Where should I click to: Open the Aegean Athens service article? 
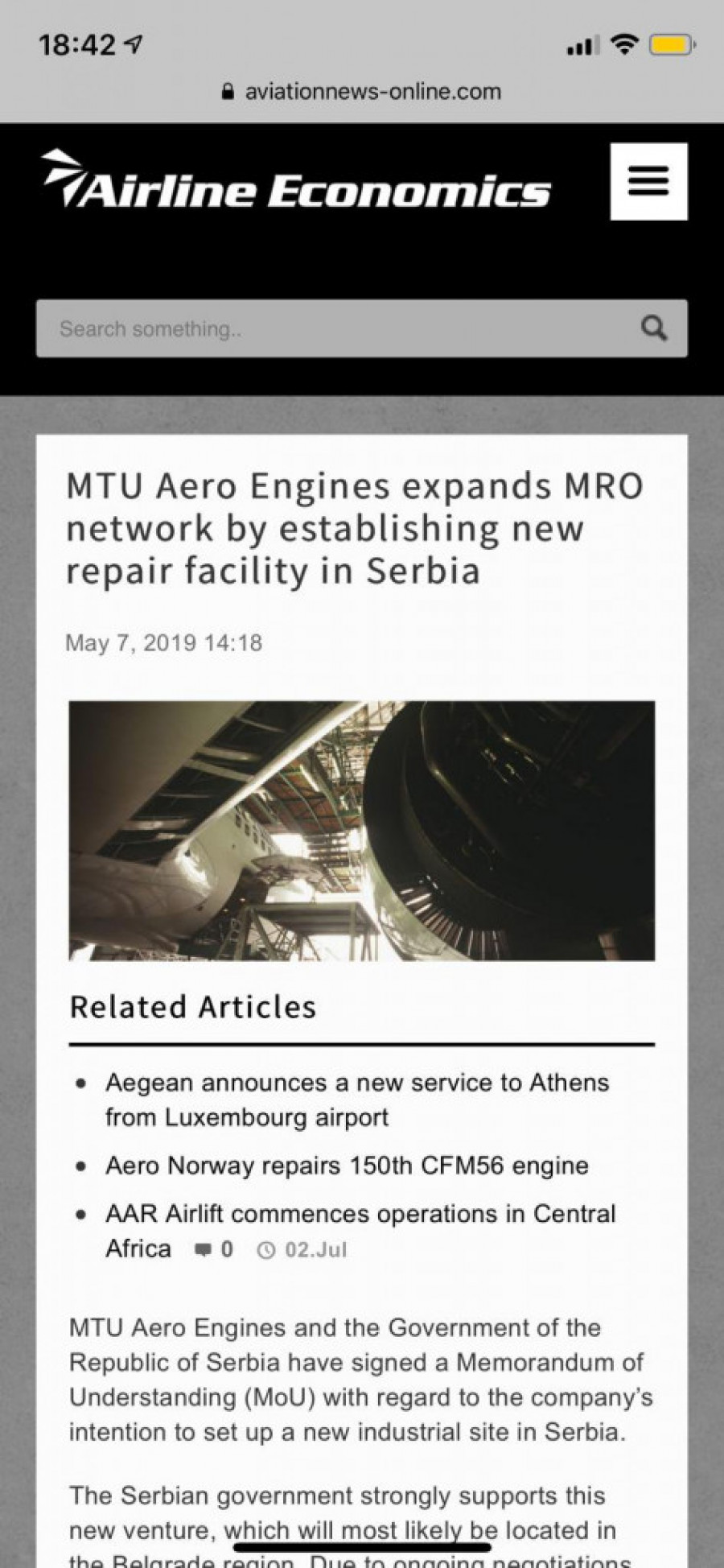pos(356,1100)
